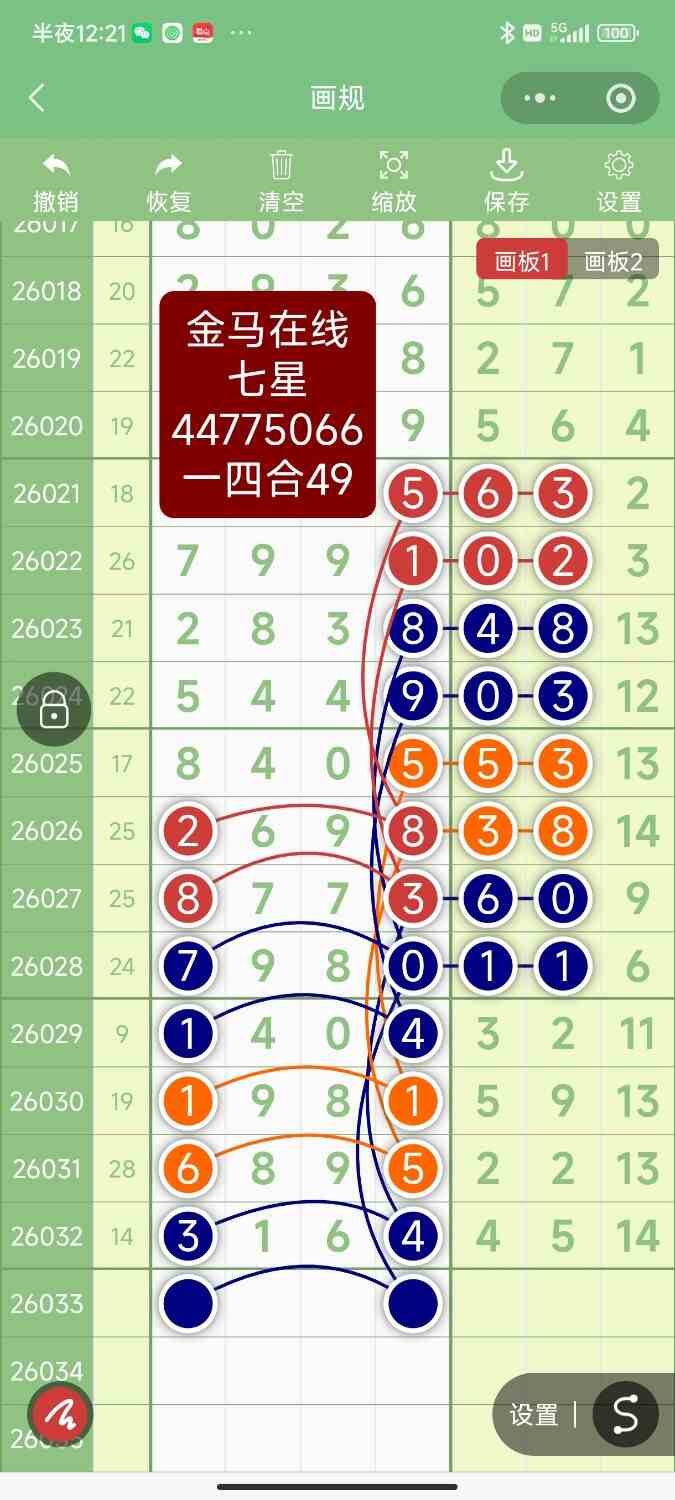Switch to 画板1
The image size is (675, 1500).
[x=523, y=262]
